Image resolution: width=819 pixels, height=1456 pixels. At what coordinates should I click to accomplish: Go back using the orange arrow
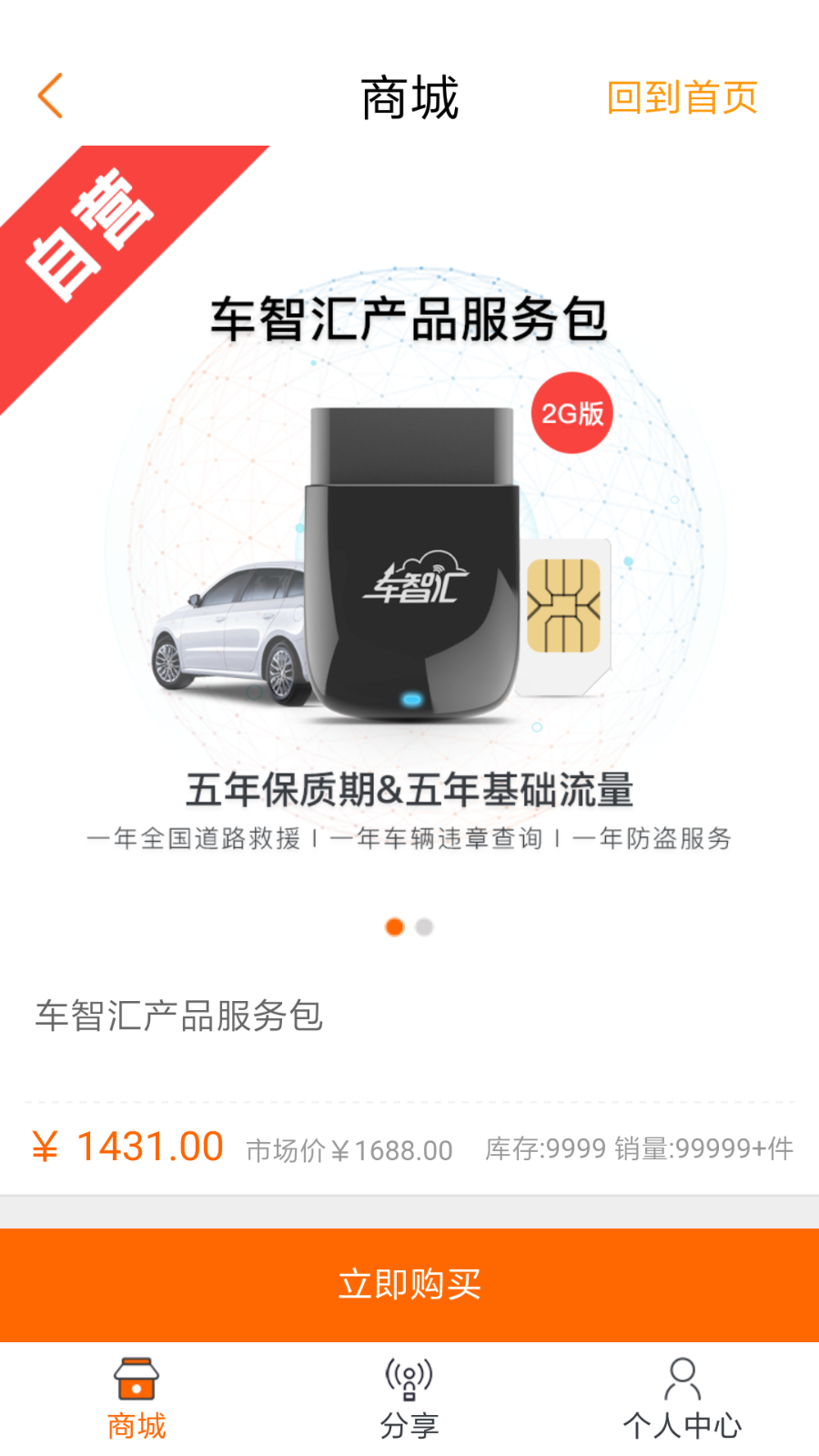[x=51, y=96]
